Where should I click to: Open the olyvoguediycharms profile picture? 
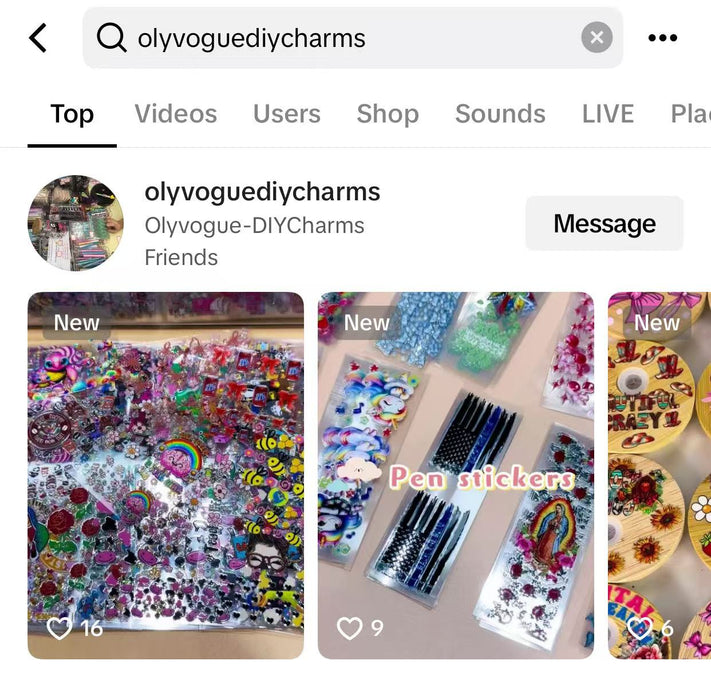click(x=76, y=223)
